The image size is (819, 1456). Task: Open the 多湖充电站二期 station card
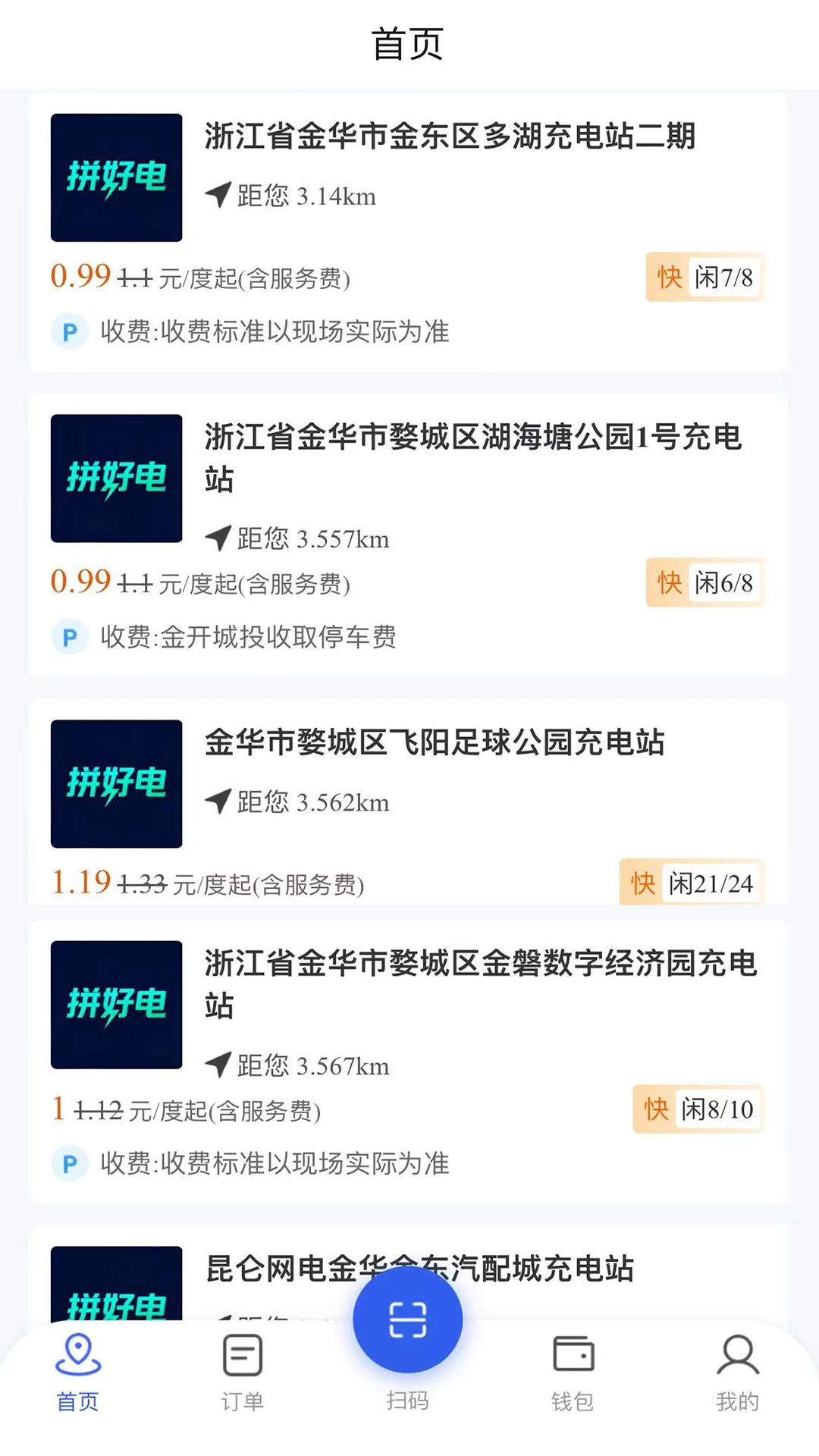click(408, 231)
